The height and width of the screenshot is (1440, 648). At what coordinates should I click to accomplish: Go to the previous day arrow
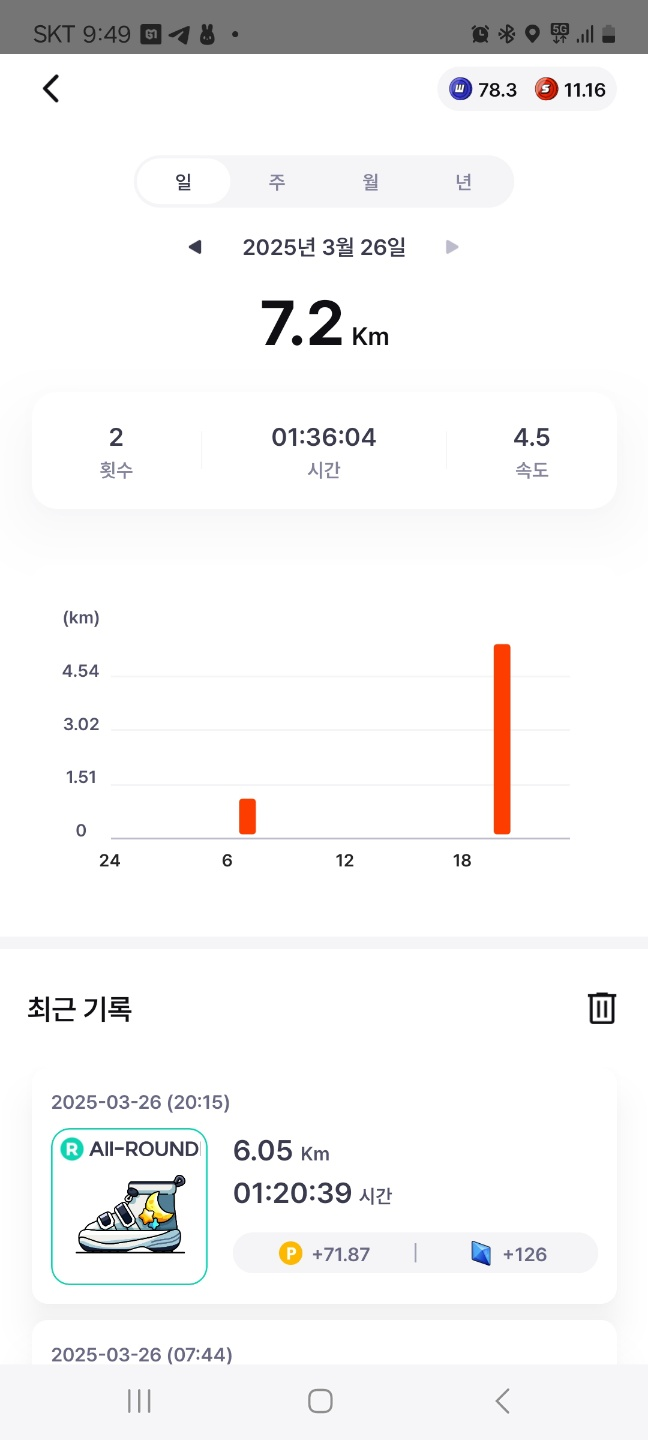(195, 247)
